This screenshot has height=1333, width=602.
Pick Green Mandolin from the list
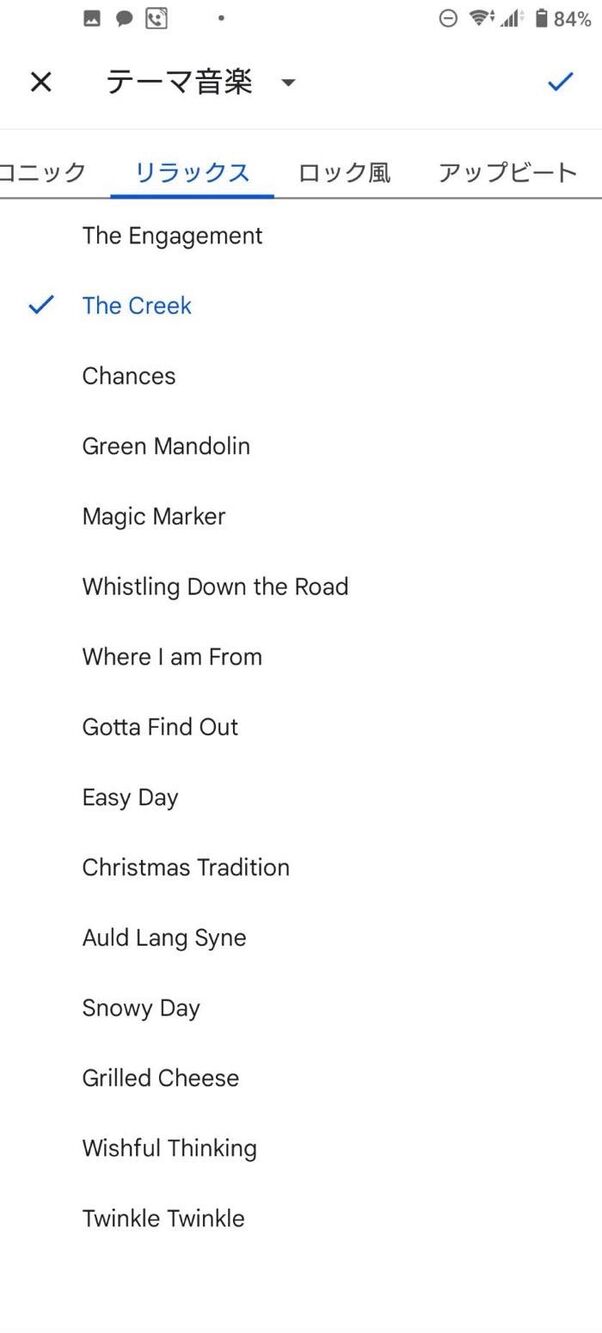[x=166, y=446]
